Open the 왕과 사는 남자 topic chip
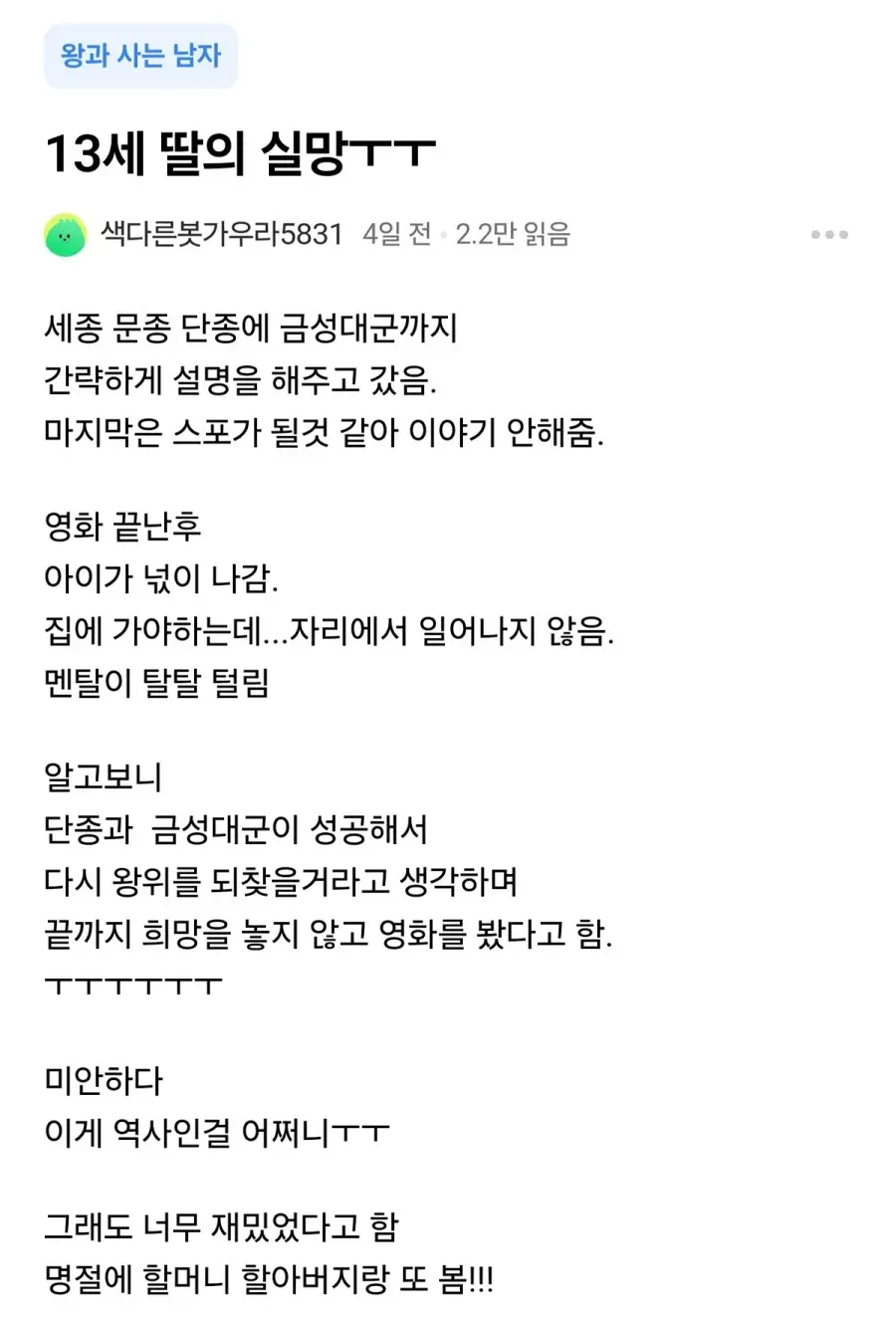The width and height of the screenshot is (896, 1319). pyautogui.click(x=140, y=56)
